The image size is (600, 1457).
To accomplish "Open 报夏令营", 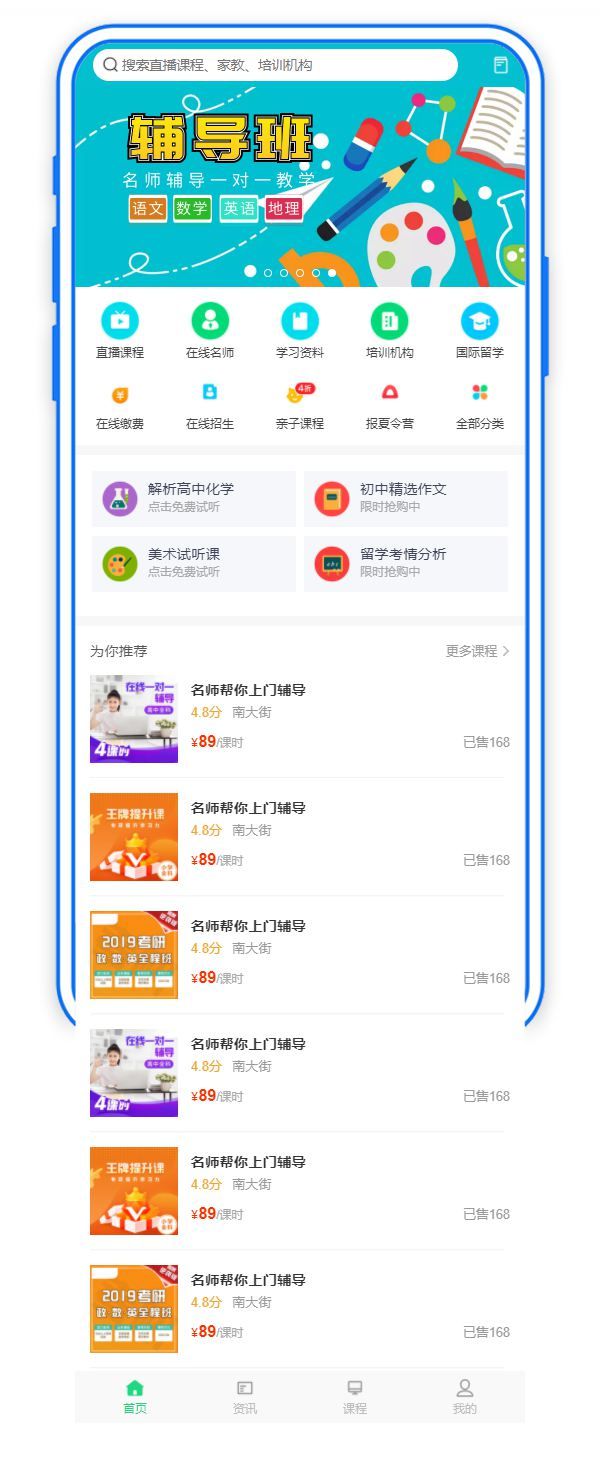I will [x=390, y=404].
